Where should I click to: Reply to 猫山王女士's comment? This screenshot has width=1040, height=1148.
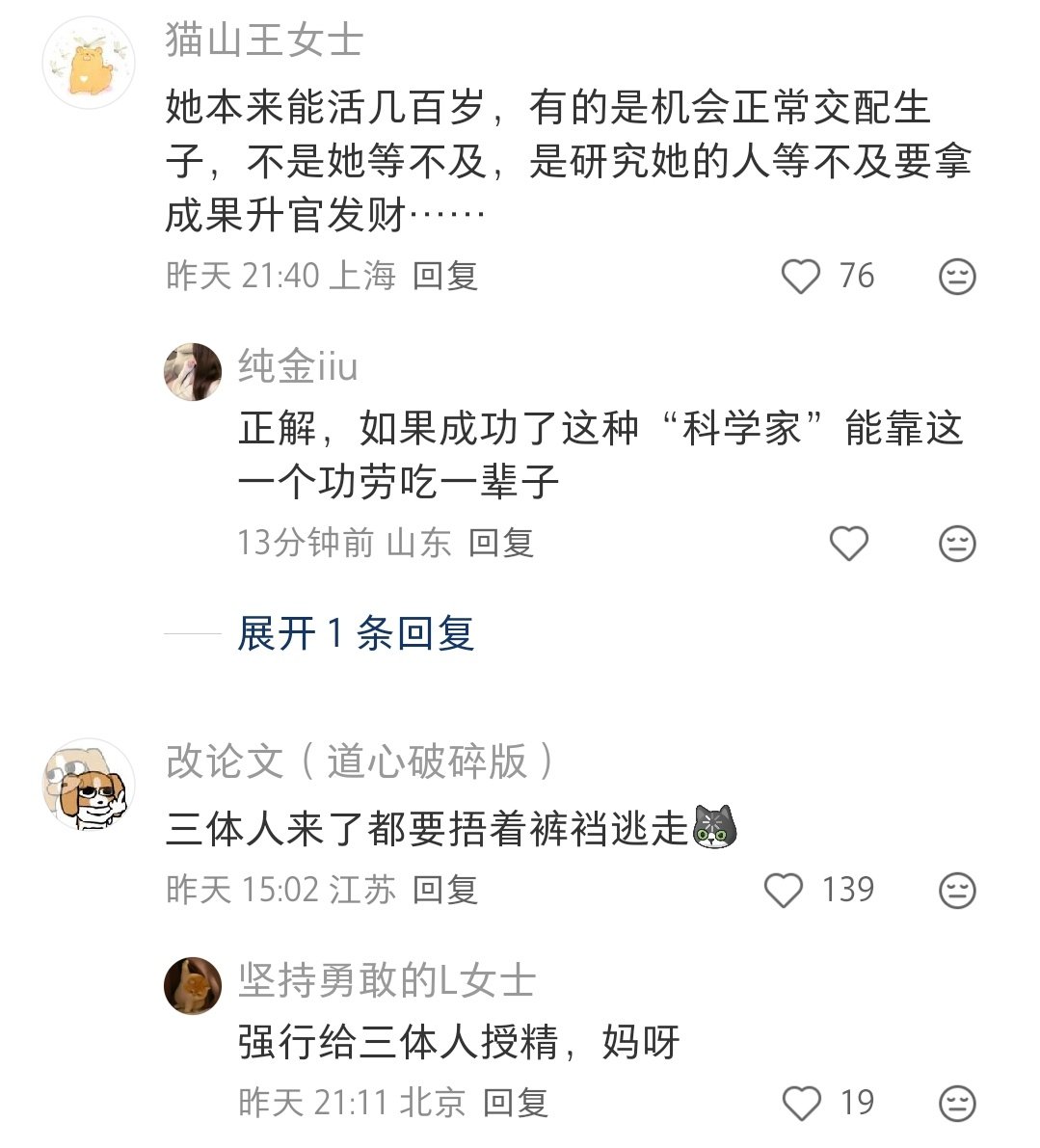pyautogui.click(x=445, y=276)
